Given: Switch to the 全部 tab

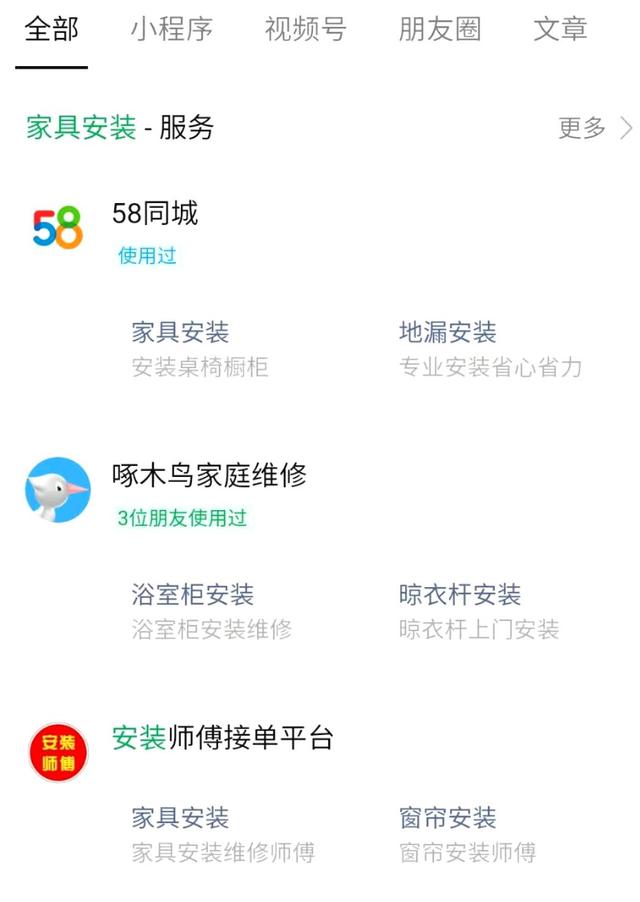Looking at the screenshot, I should 51,30.
